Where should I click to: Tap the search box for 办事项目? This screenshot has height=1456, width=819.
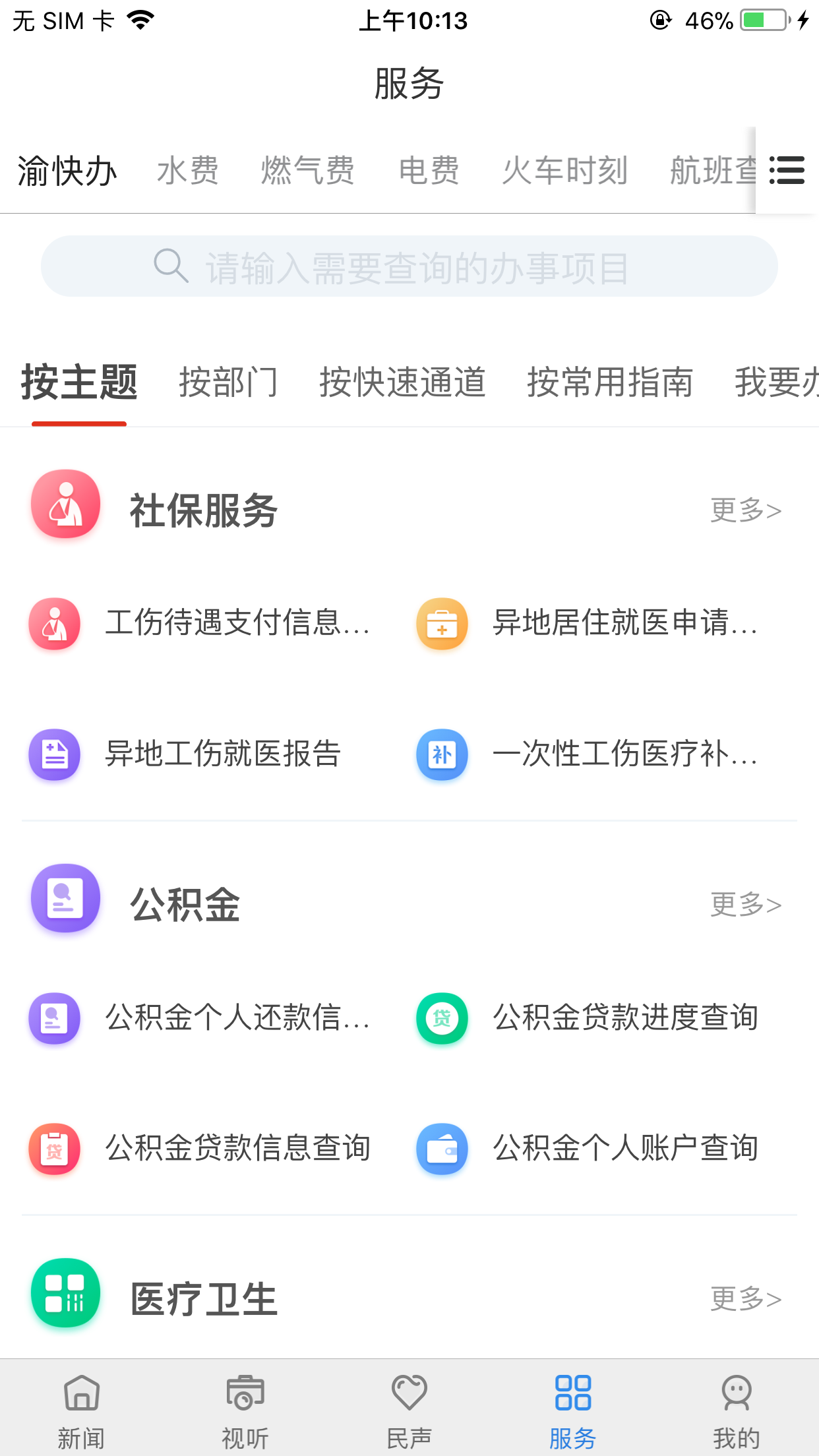coord(409,266)
